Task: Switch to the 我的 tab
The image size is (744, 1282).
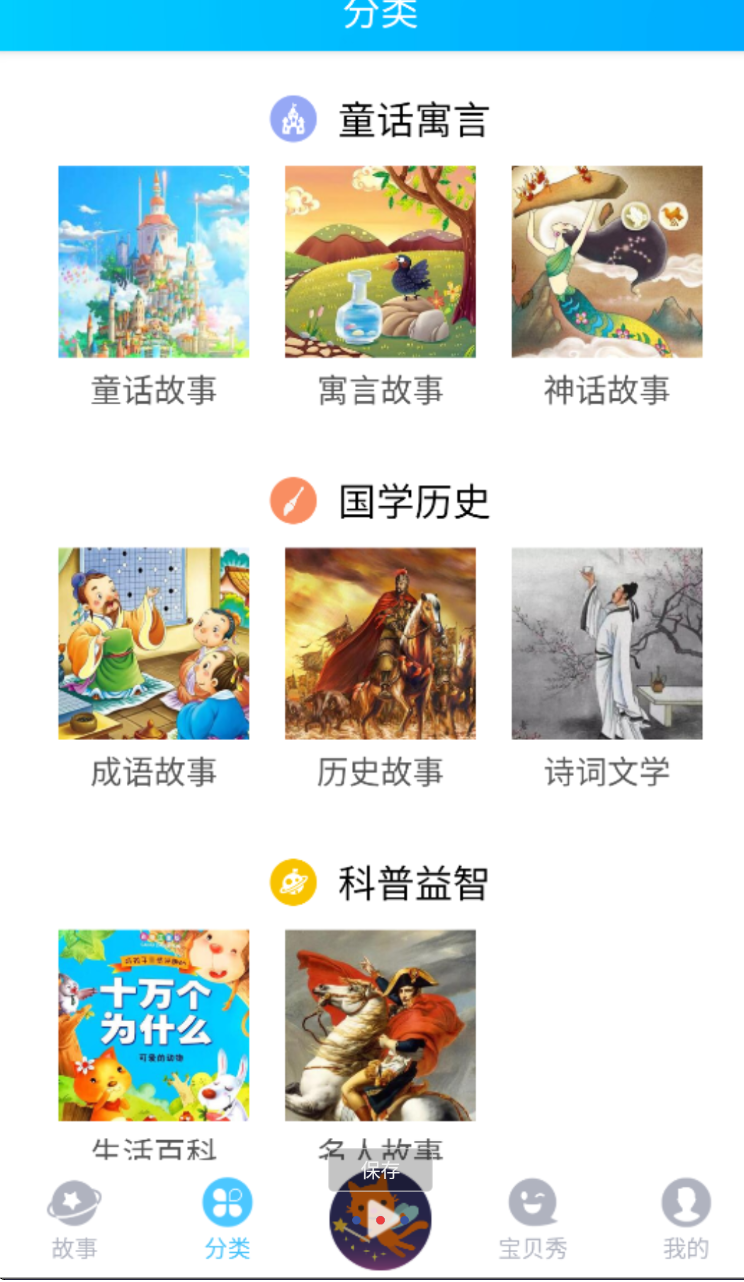Action: click(686, 1218)
